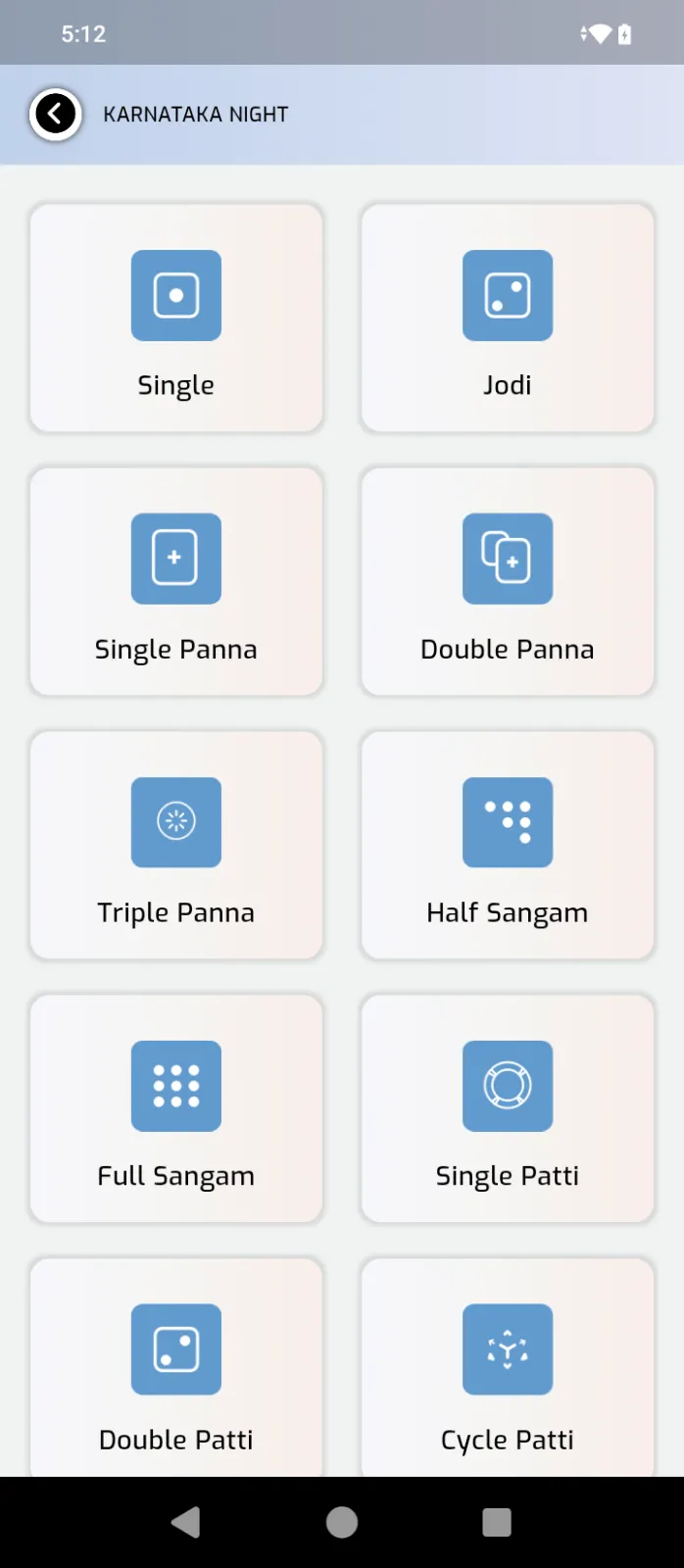This screenshot has height=1568, width=684.
Task: Open Triple Panna game
Action: point(176,846)
